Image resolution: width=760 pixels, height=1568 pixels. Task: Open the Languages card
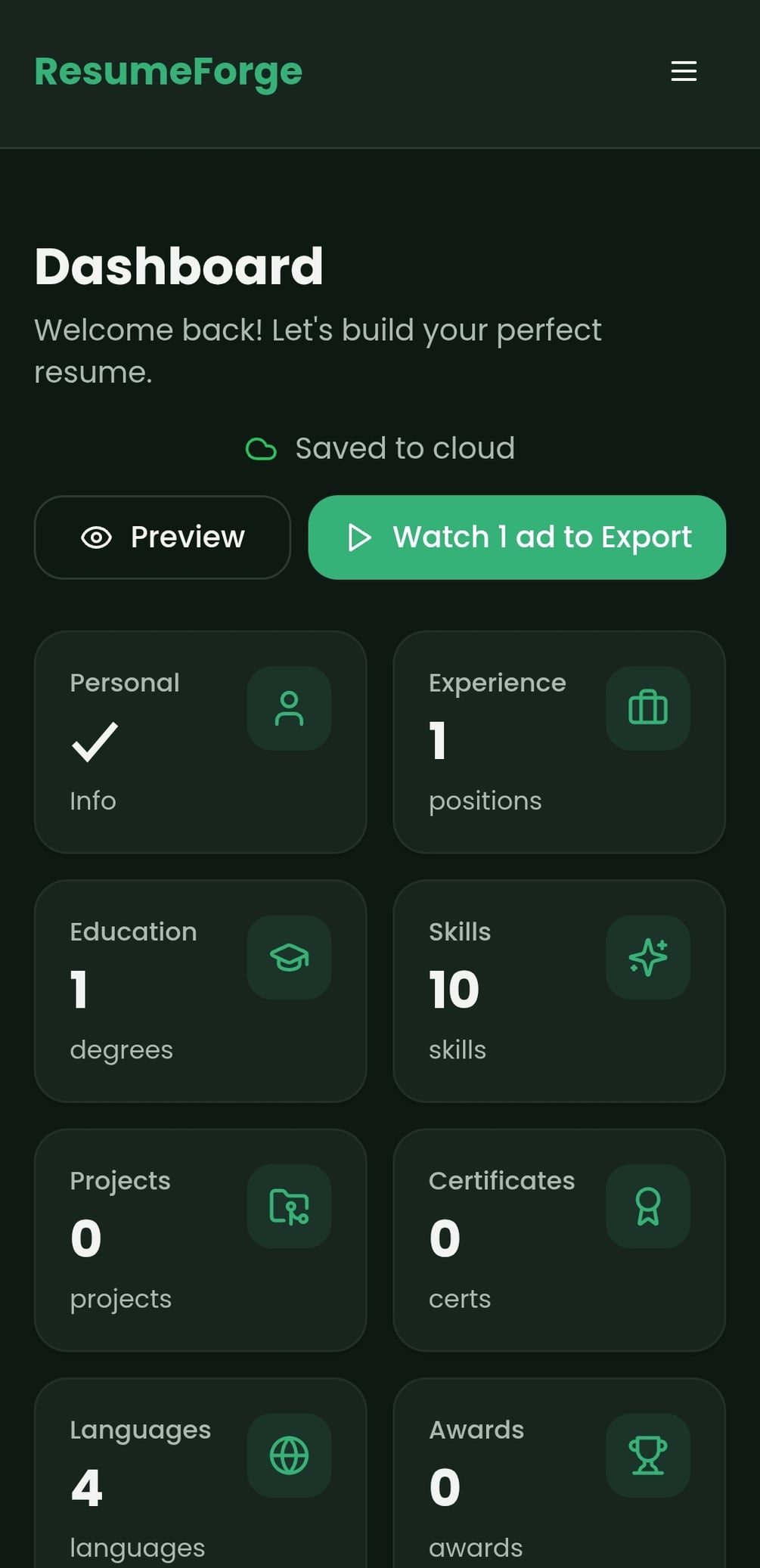(200, 1482)
